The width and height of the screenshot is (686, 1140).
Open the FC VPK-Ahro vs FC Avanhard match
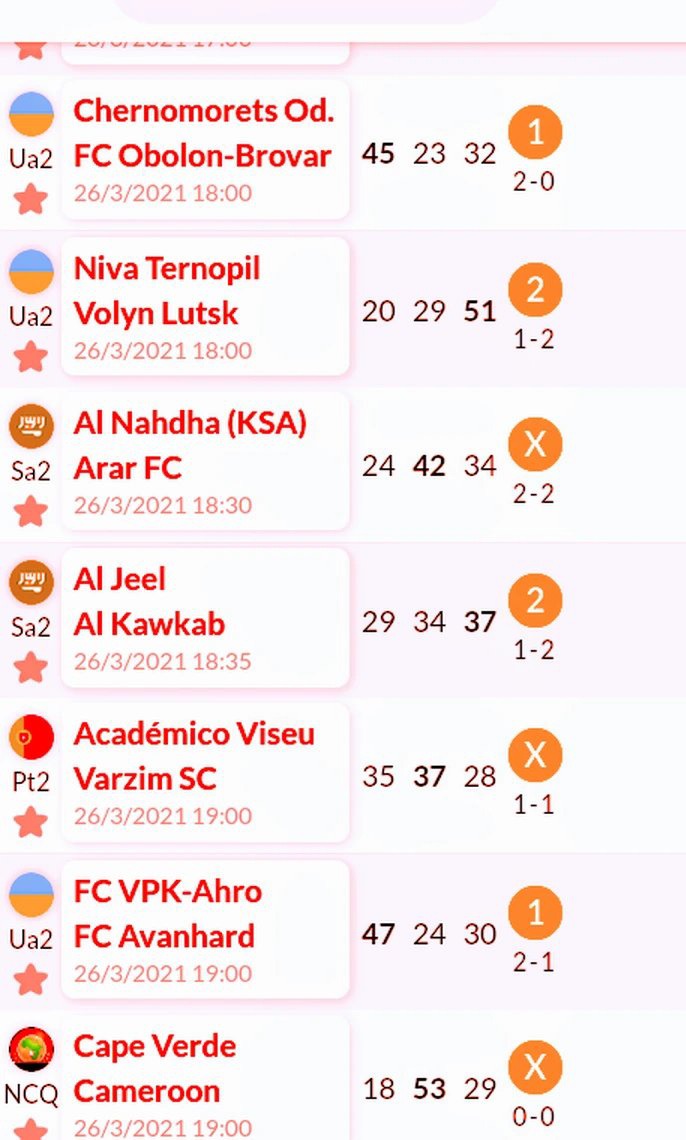click(205, 930)
